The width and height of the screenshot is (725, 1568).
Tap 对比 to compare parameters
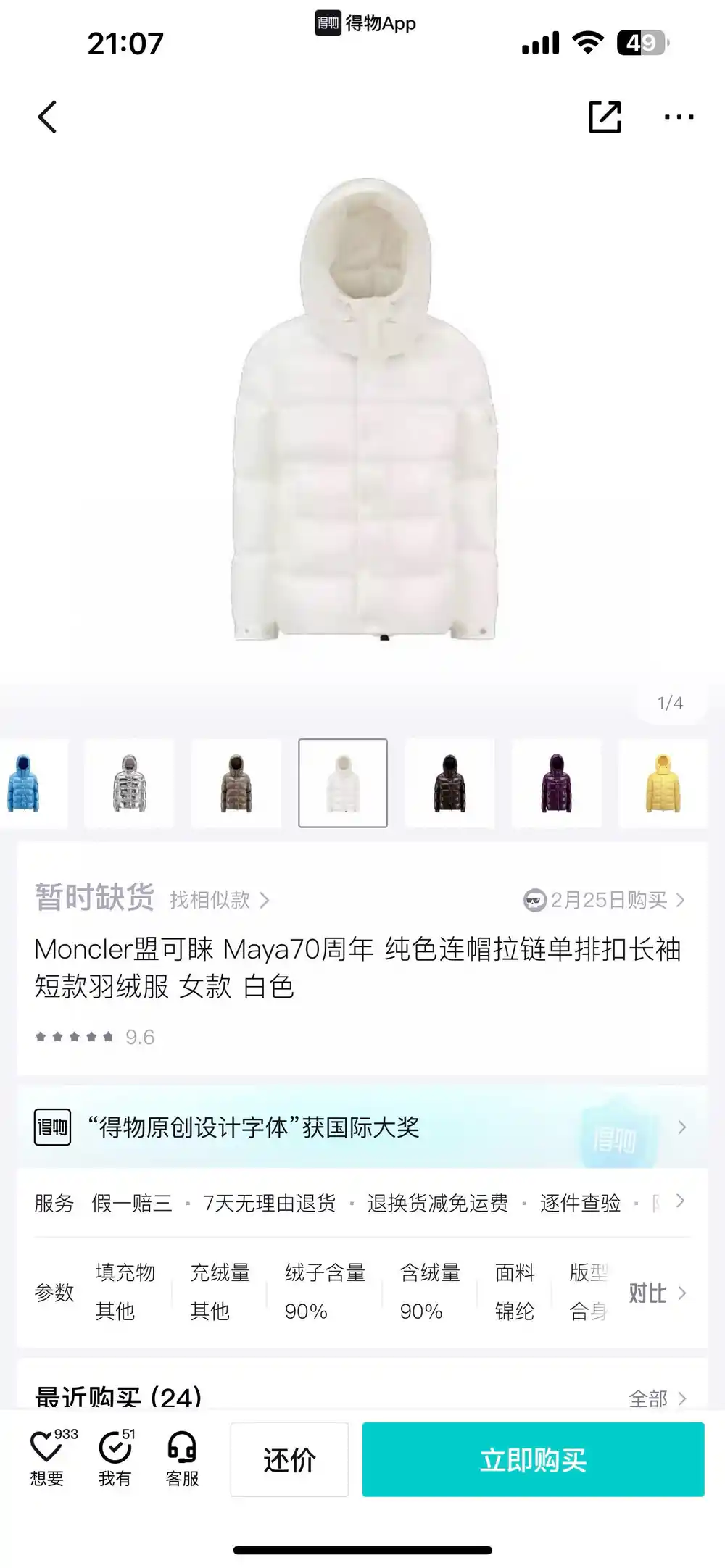pyautogui.click(x=656, y=1293)
